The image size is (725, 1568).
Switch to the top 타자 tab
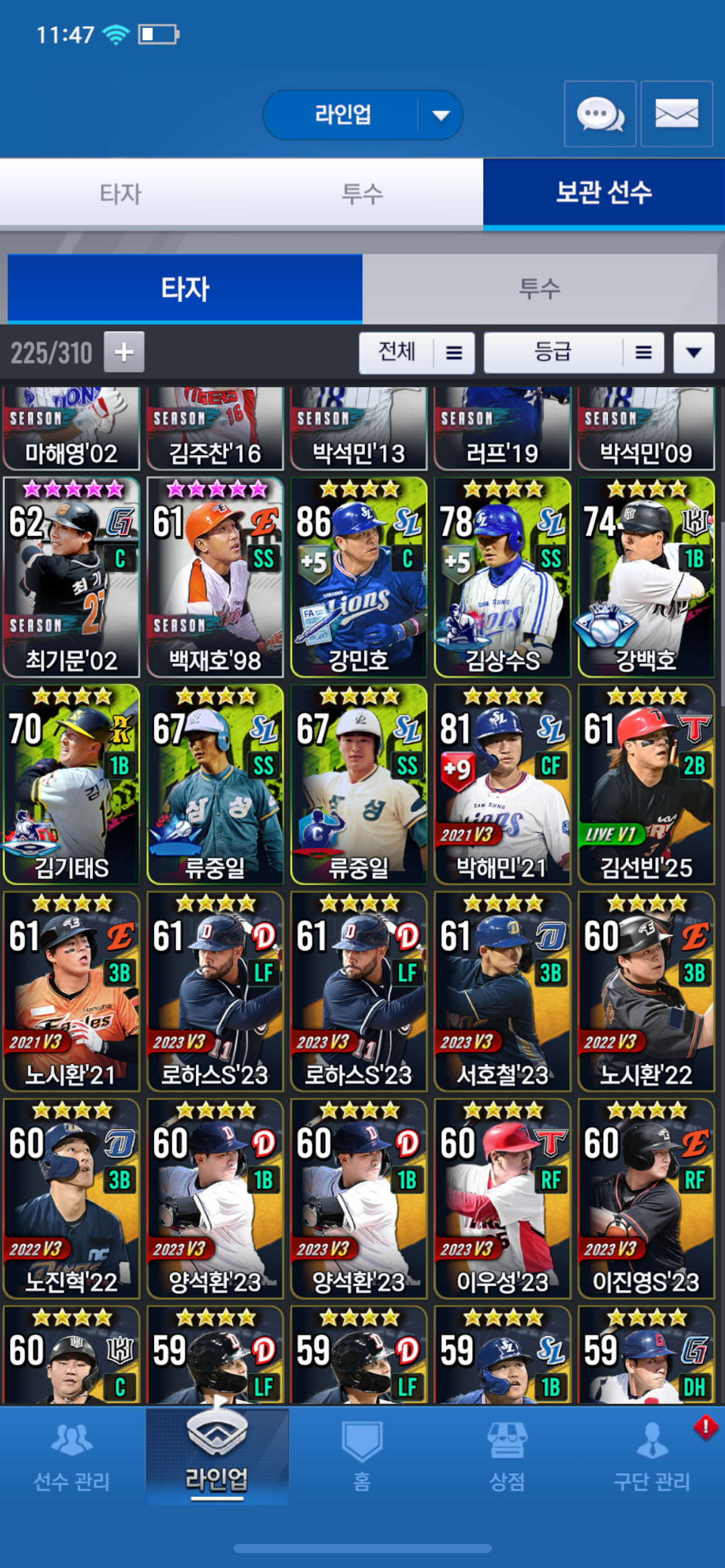(x=121, y=194)
